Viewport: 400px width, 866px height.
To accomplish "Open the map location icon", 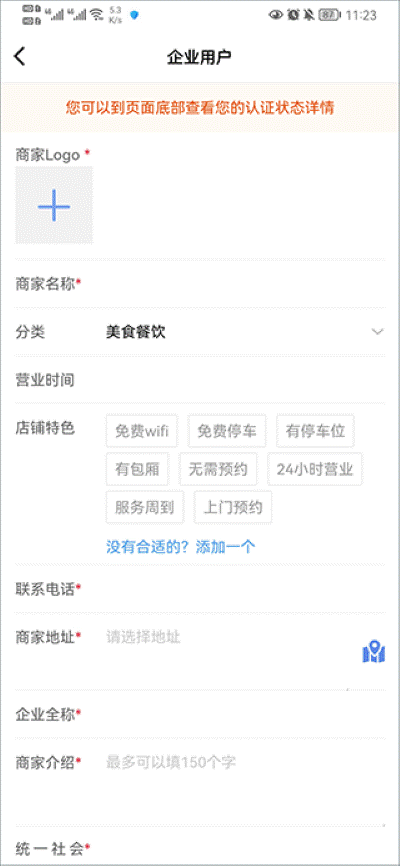I will (373, 652).
